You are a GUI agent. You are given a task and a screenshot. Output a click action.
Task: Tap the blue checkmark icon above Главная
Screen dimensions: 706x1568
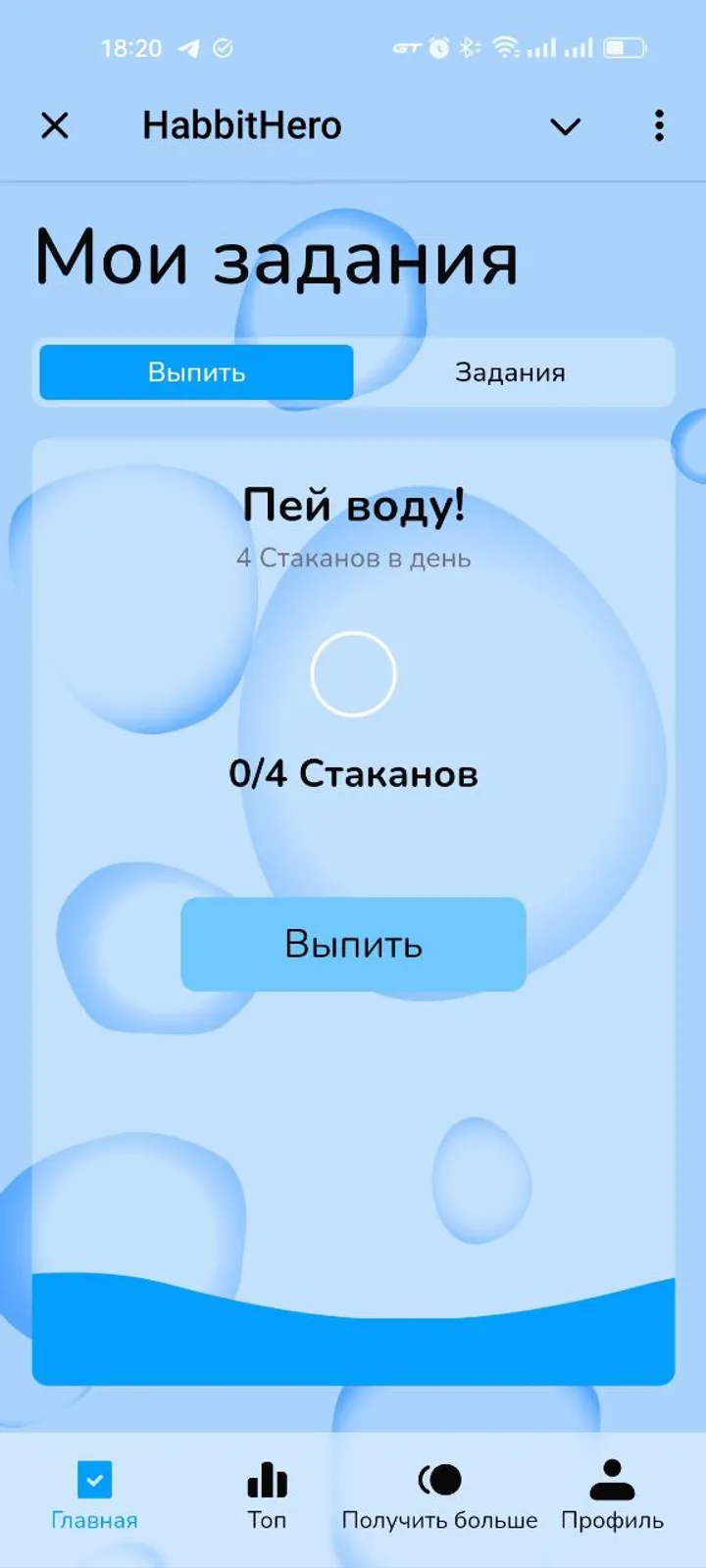tap(93, 1480)
